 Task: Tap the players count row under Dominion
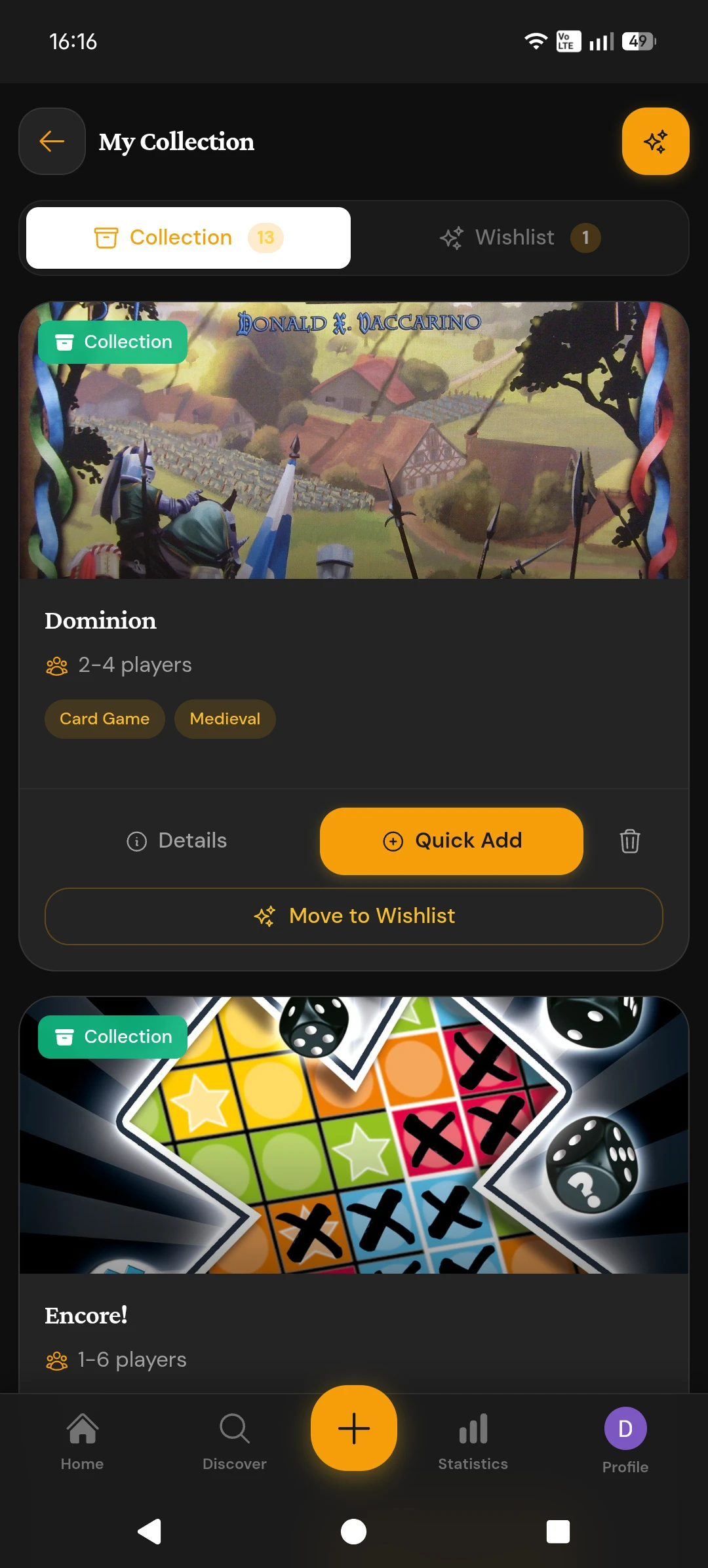tap(118, 665)
